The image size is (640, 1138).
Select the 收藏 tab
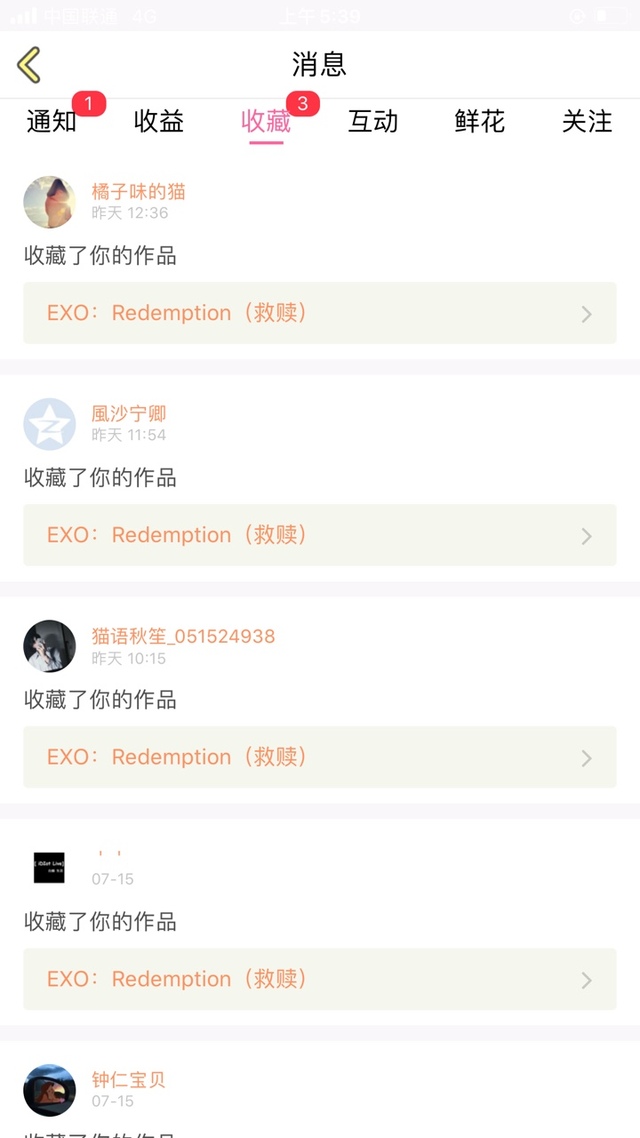point(266,121)
